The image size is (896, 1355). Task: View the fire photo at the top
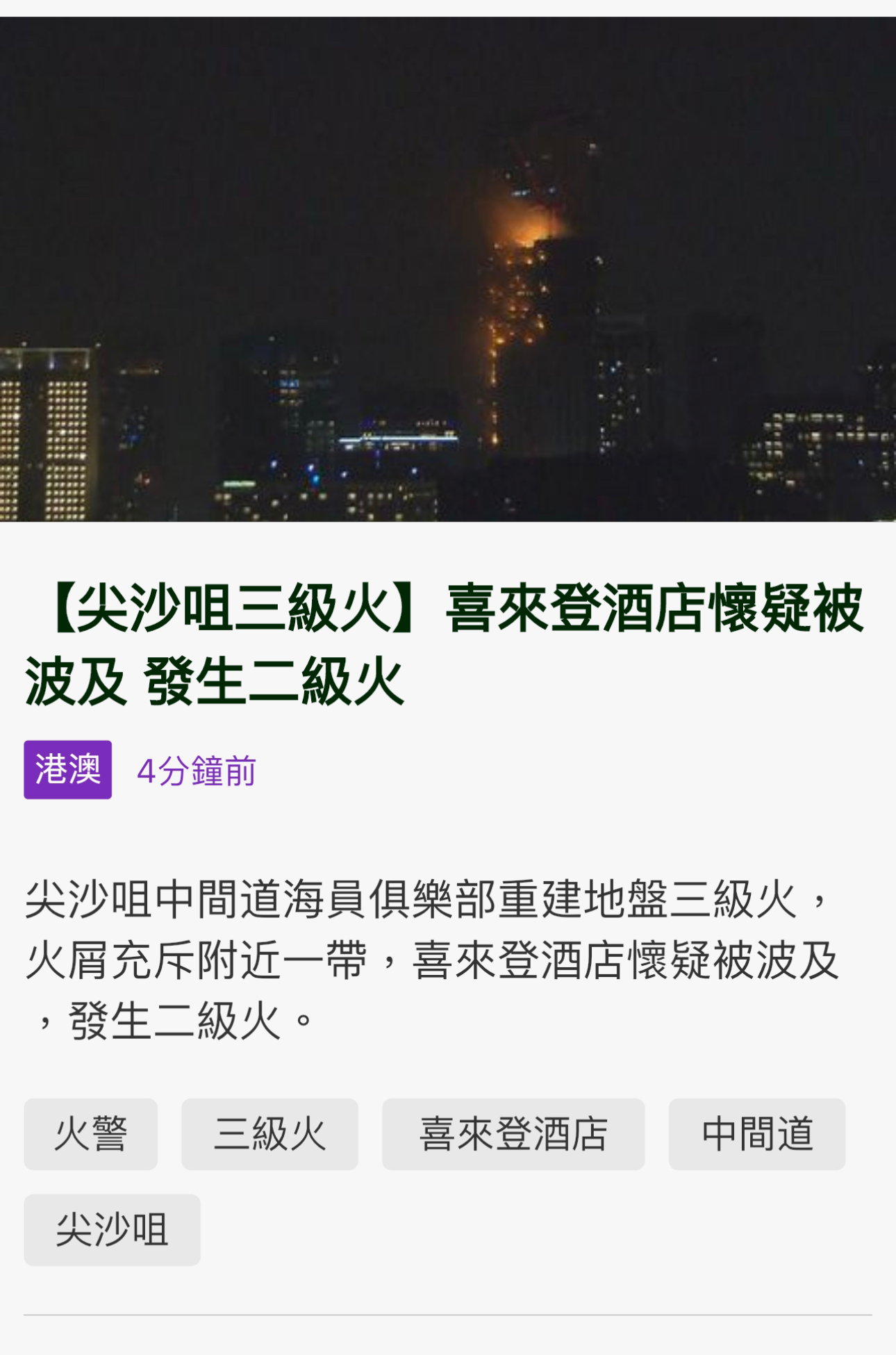click(x=448, y=270)
